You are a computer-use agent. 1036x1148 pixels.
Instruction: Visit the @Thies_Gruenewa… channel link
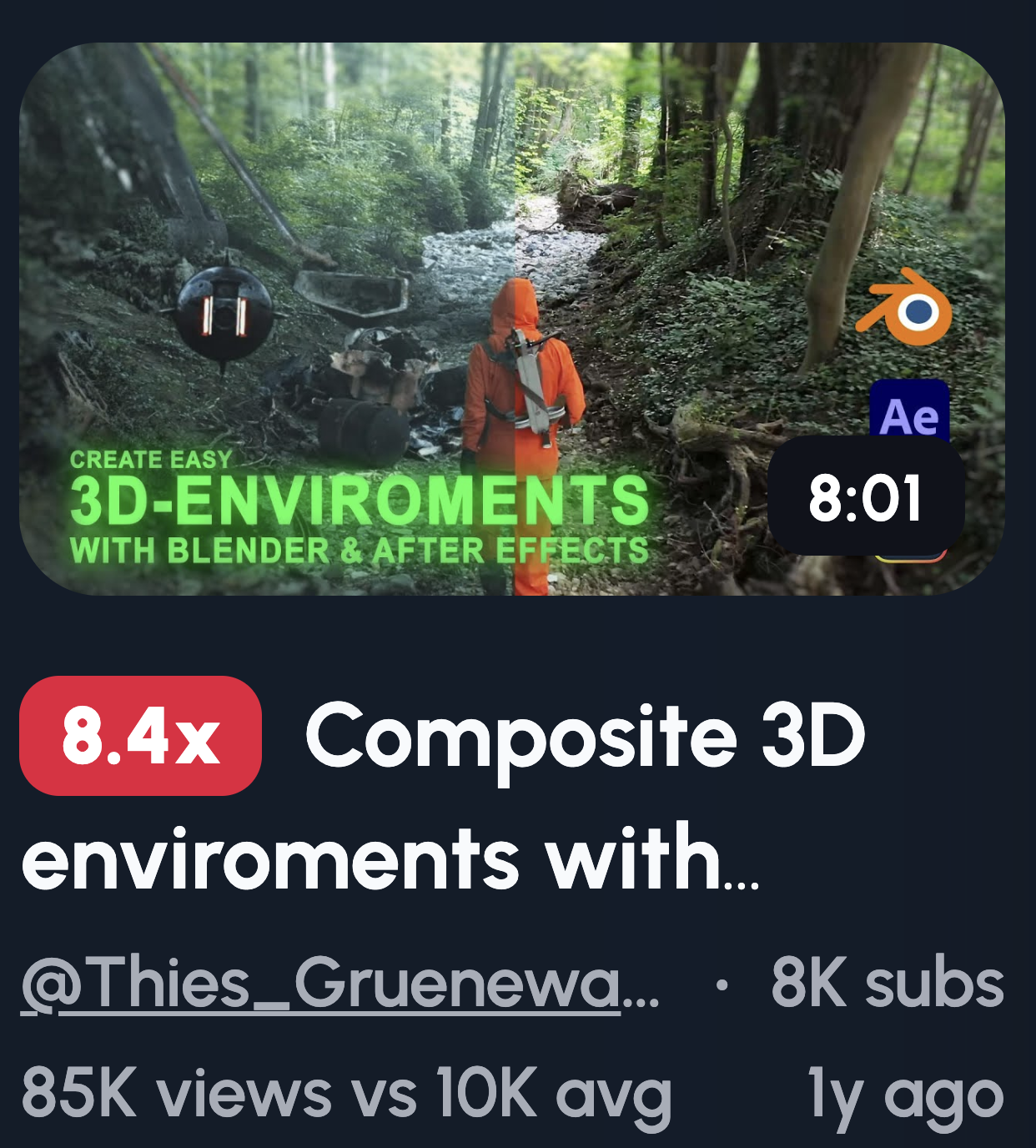coord(340,984)
